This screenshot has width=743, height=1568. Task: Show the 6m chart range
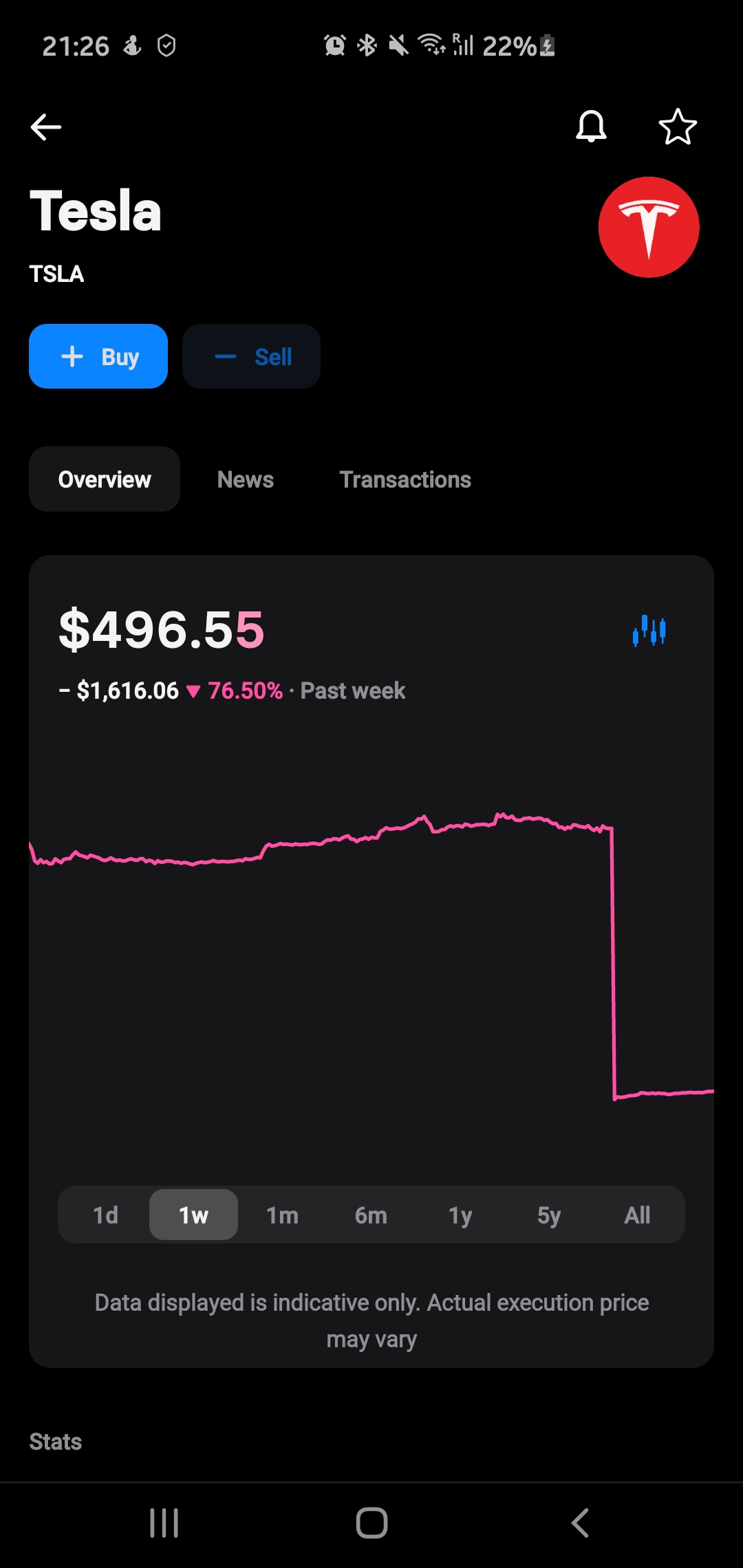pos(371,1215)
